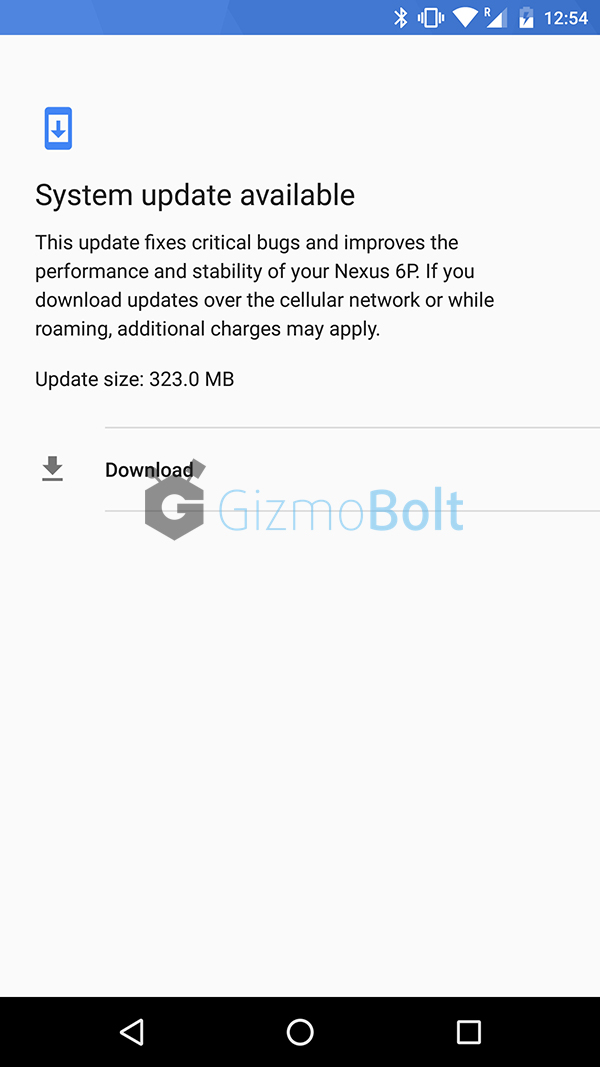Tap Download to start the system update
Viewport: 600px width, 1067px height.
point(300,470)
